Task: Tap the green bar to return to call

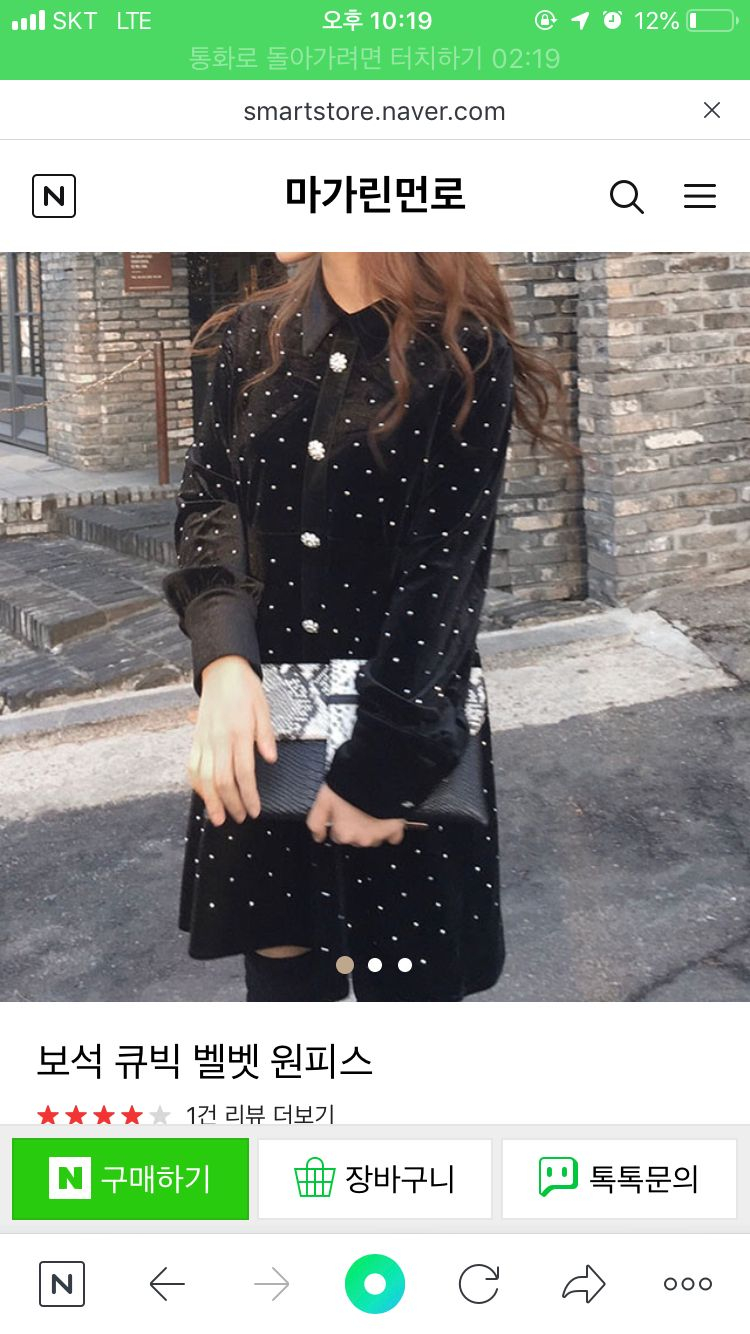Action: (375, 58)
